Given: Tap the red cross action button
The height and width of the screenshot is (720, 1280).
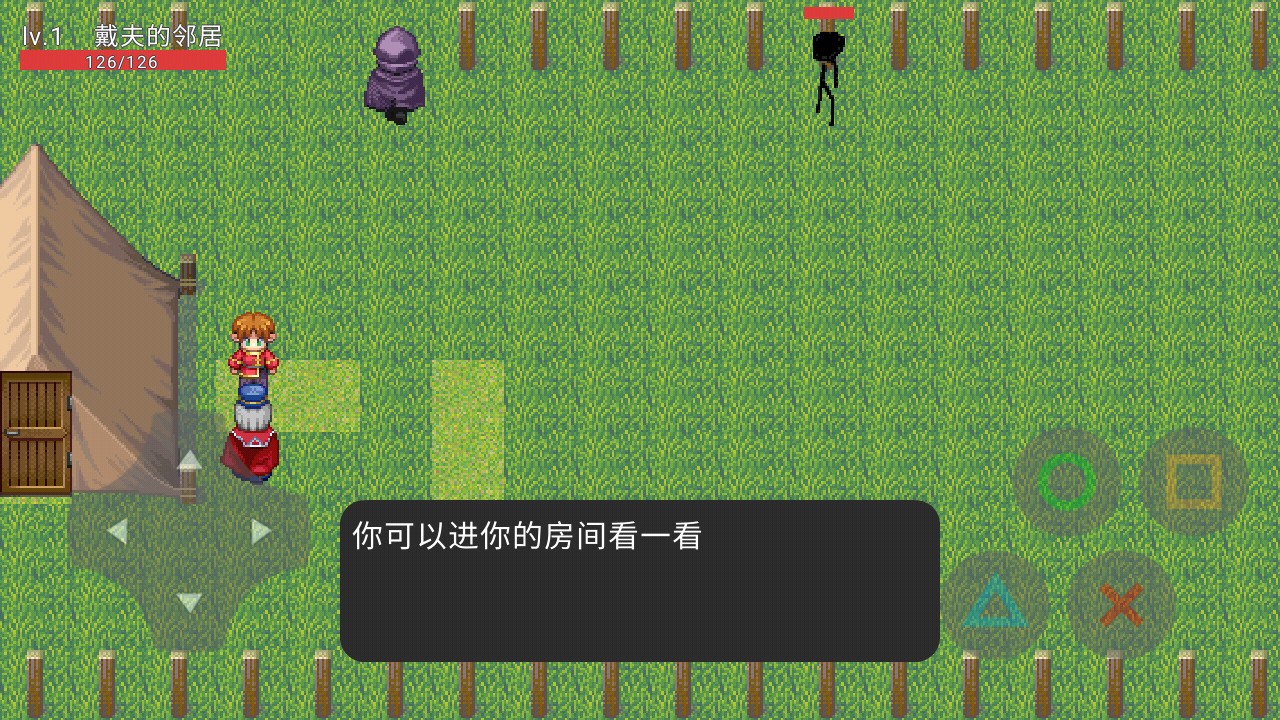Looking at the screenshot, I should pos(1121,604).
